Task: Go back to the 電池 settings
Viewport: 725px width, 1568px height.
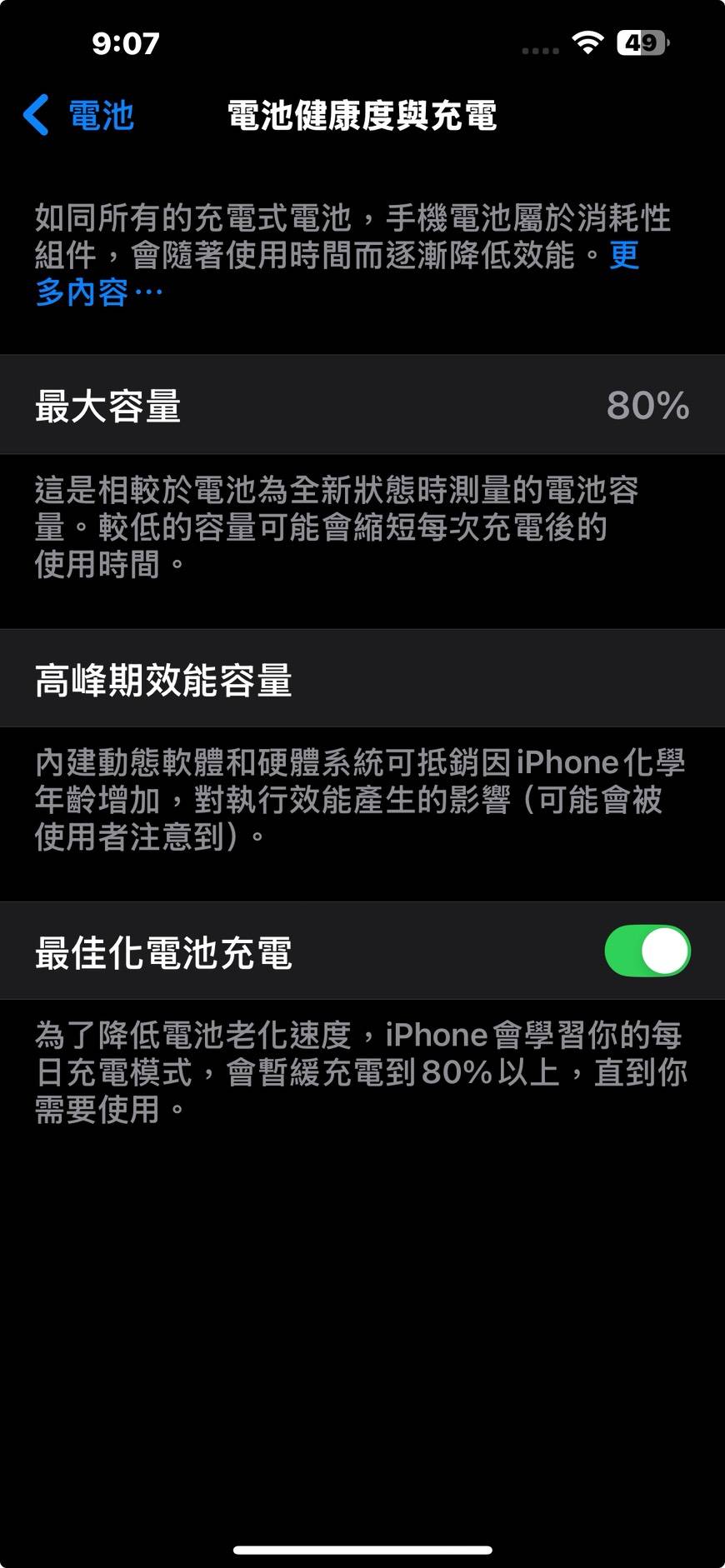Action: (x=79, y=115)
